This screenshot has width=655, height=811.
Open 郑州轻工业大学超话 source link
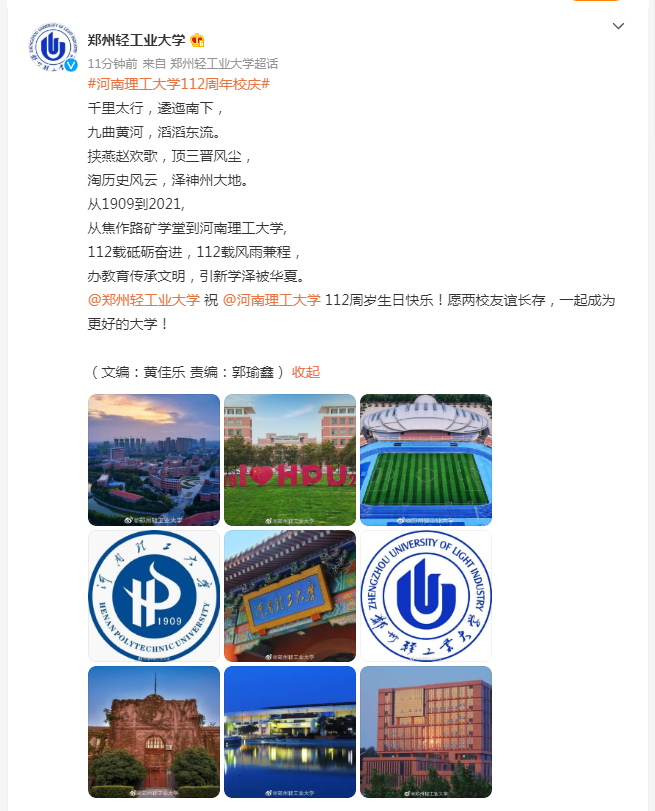(x=226, y=62)
